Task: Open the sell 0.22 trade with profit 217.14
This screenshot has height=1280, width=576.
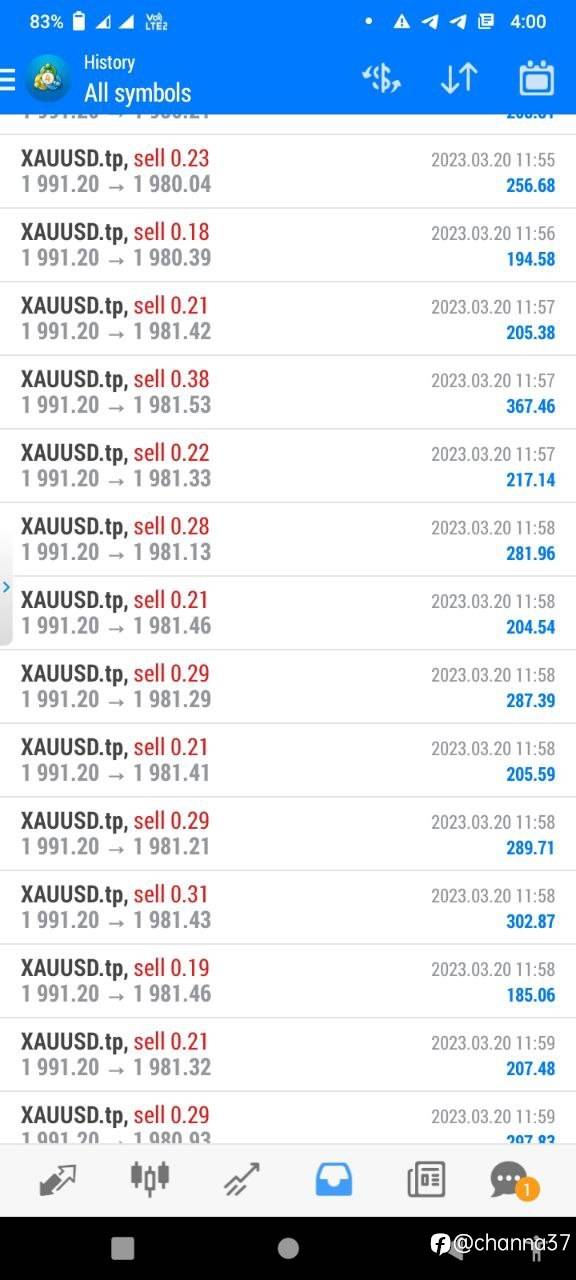Action: click(x=288, y=466)
